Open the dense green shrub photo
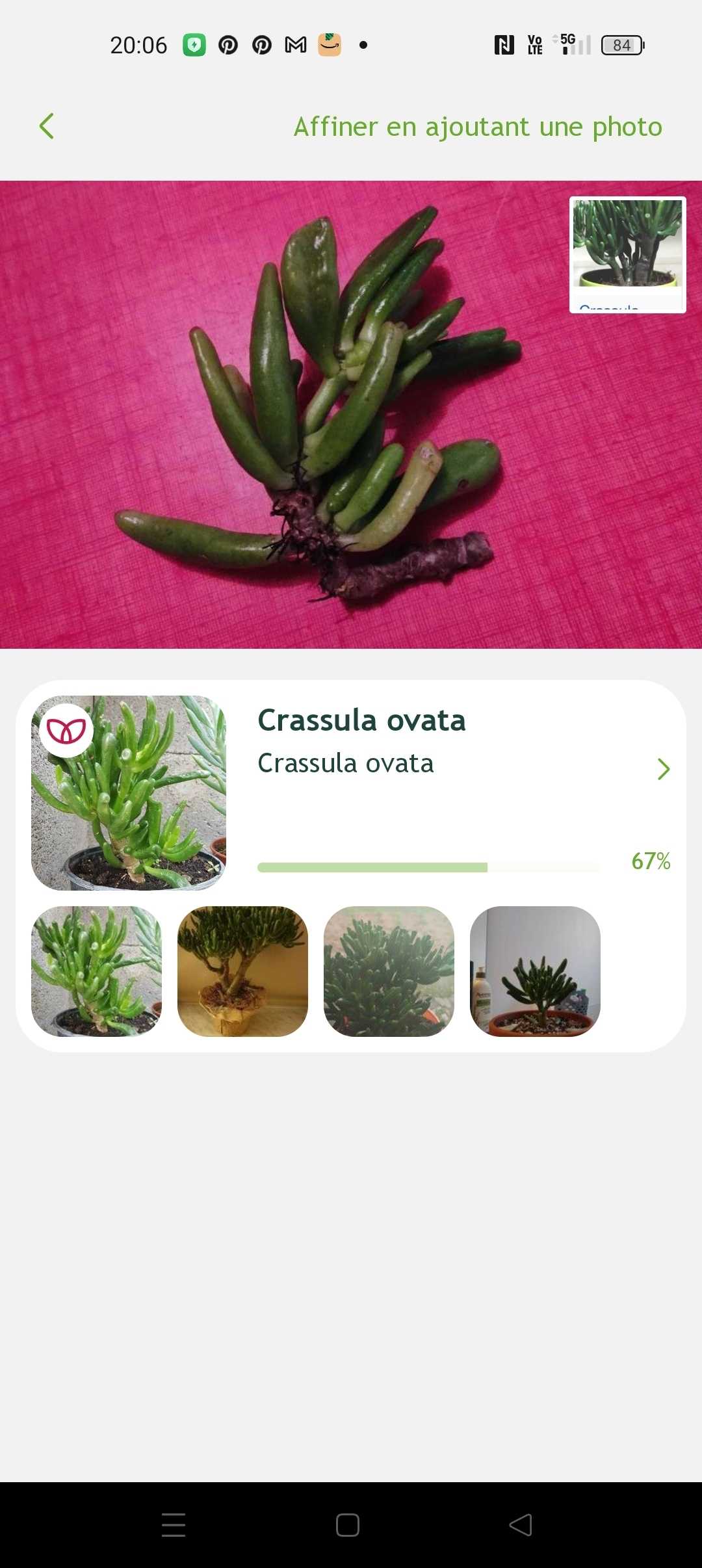Image resolution: width=702 pixels, height=1568 pixels. pyautogui.click(x=389, y=971)
